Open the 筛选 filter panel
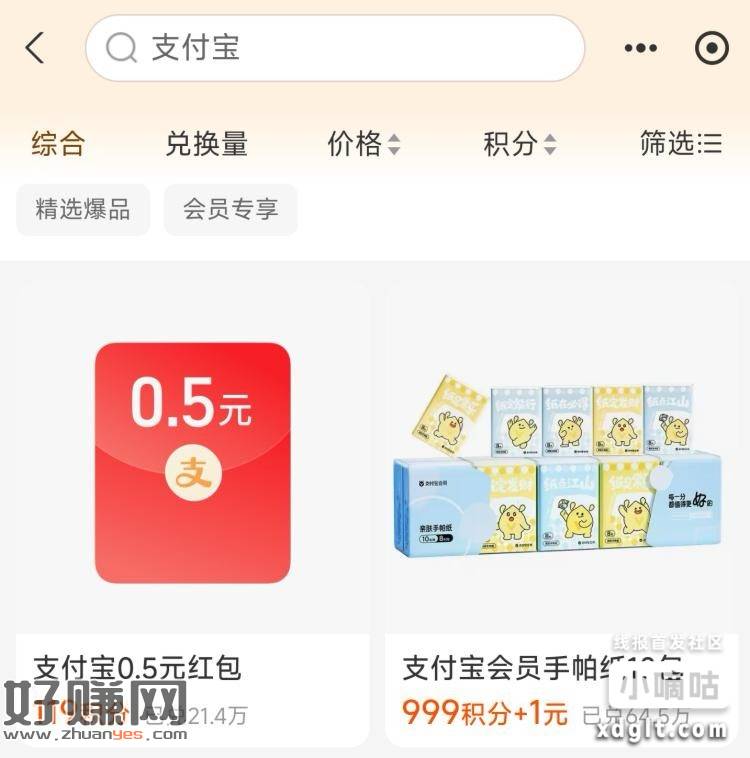750x758 pixels. [x=681, y=144]
